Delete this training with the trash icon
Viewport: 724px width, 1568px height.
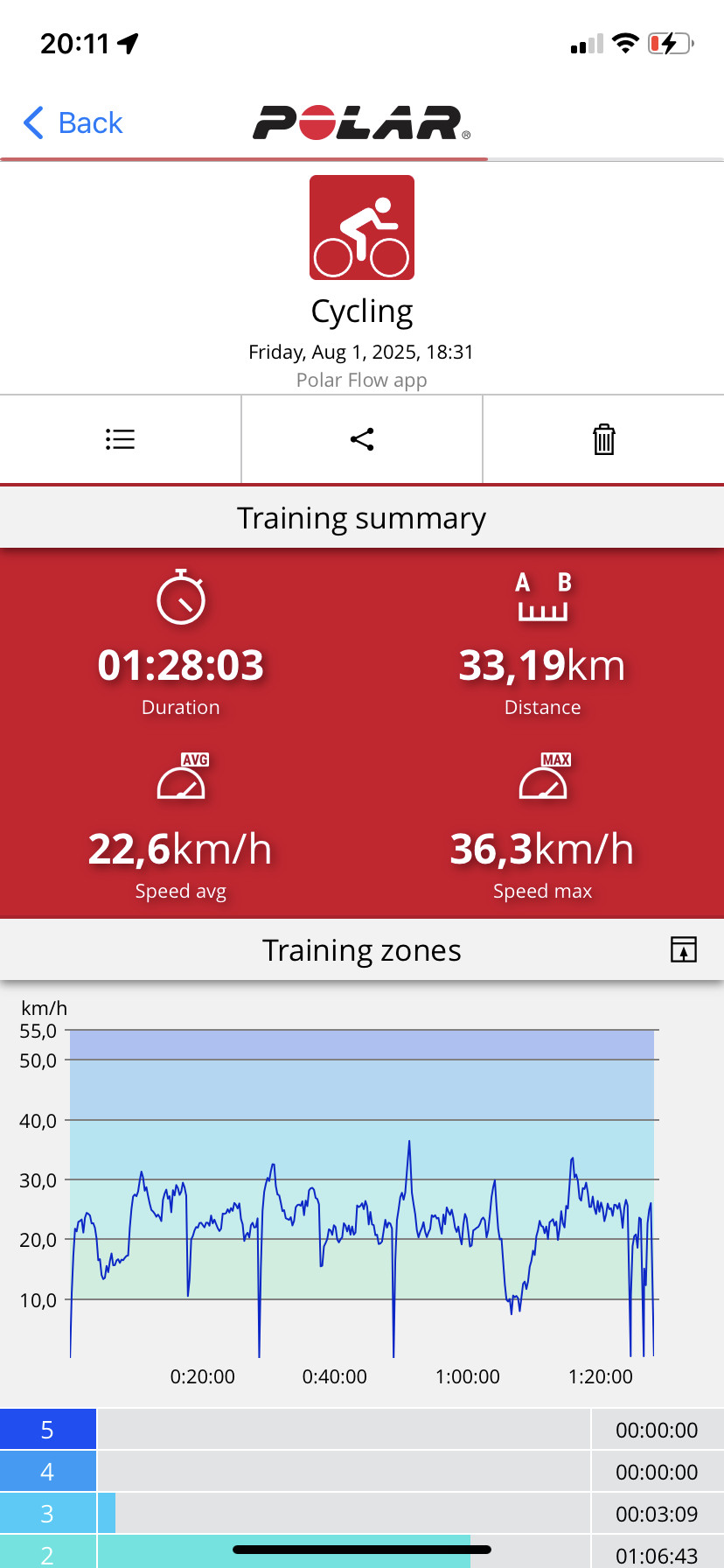pos(604,439)
